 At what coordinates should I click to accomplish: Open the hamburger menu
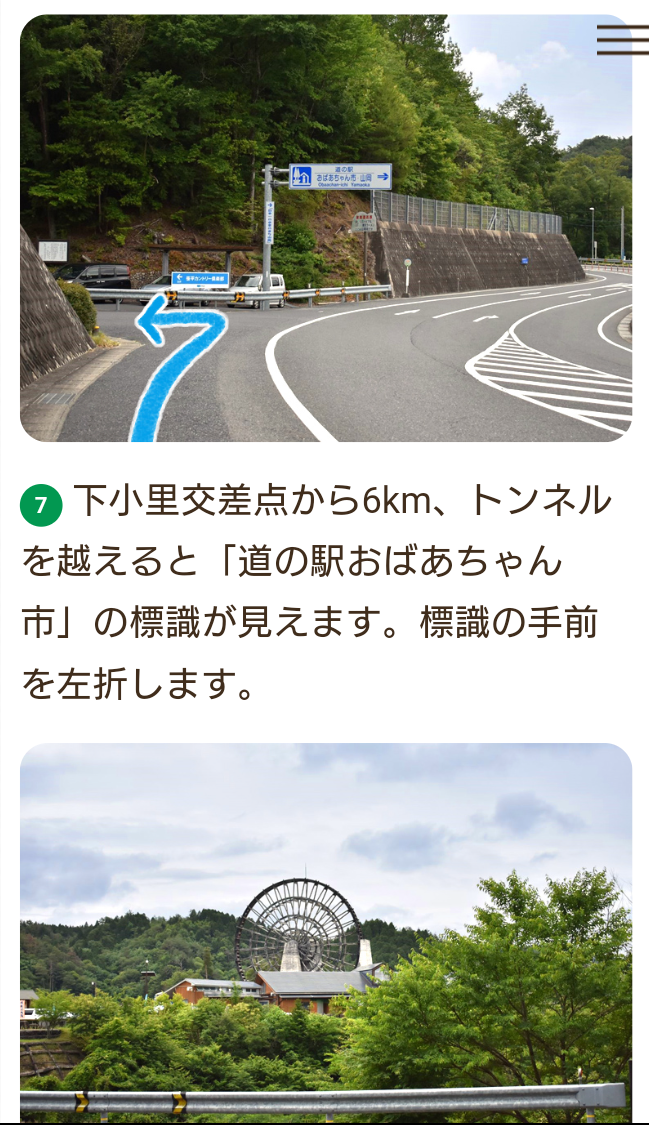pyautogui.click(x=621, y=39)
